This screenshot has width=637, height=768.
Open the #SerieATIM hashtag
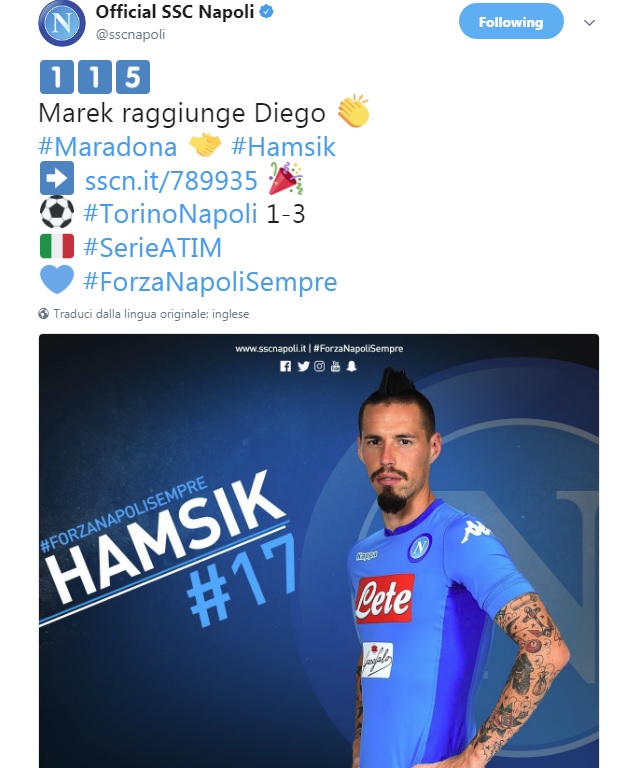(x=152, y=248)
